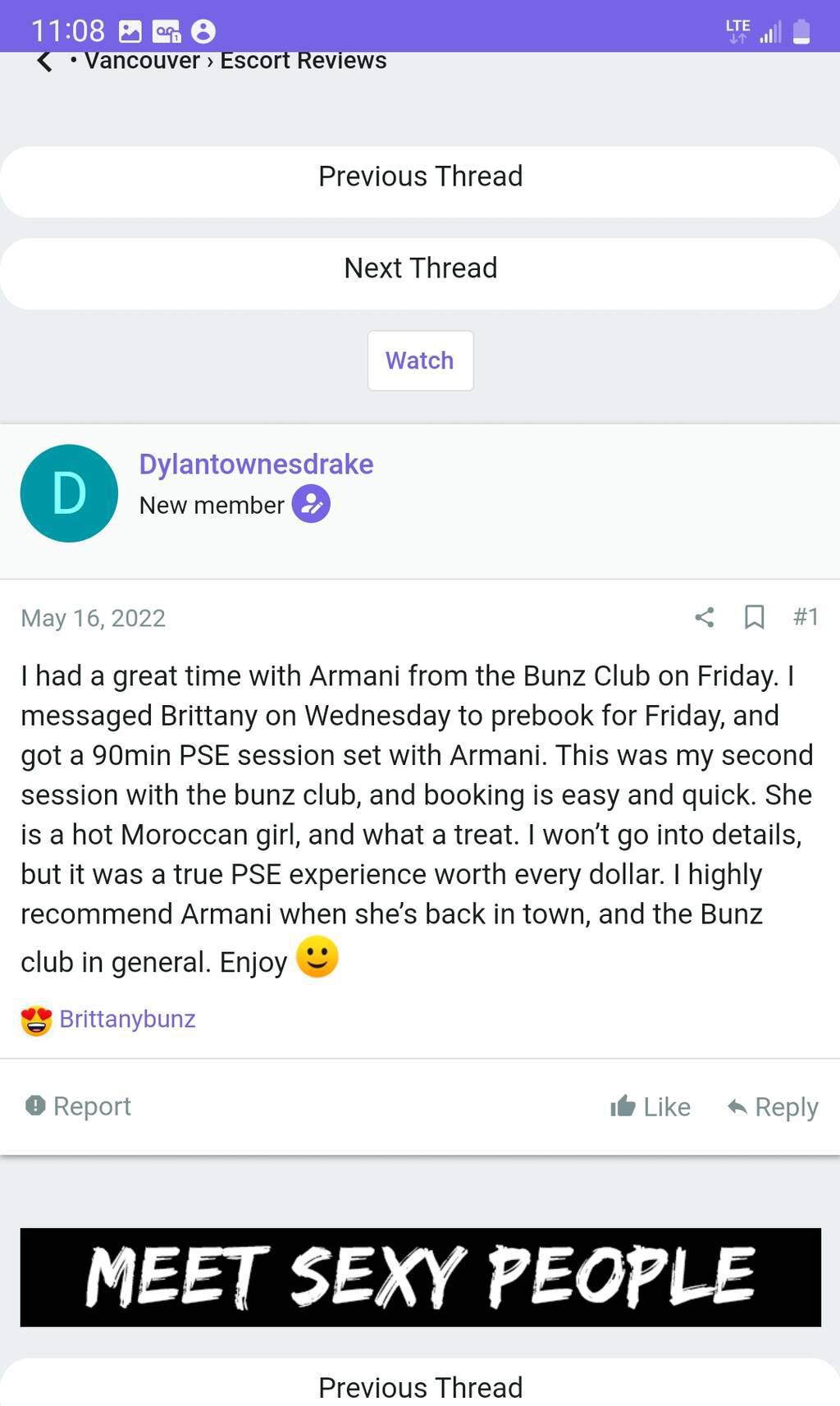Tap the lower Previous Thread button

[420, 1387]
